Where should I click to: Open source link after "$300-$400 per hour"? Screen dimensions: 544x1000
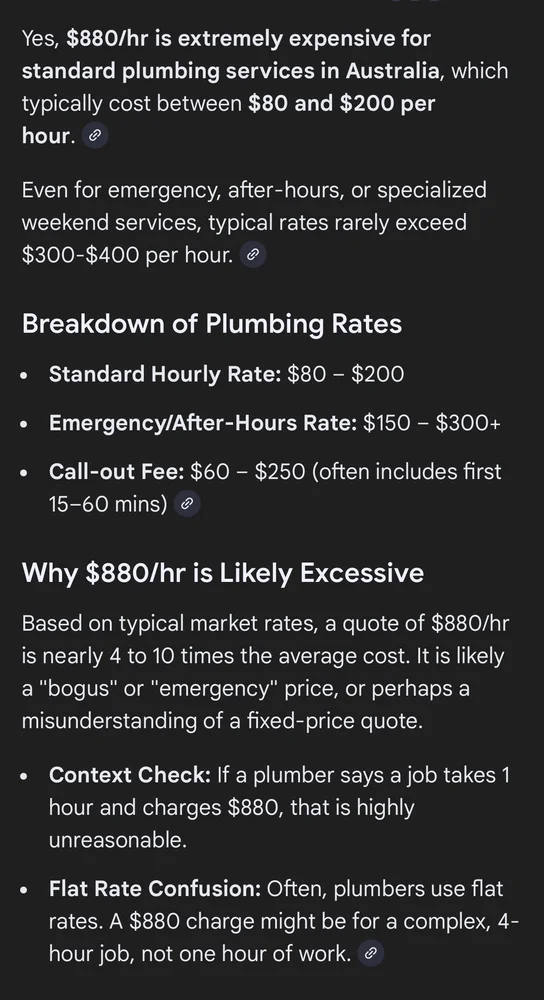tap(253, 255)
